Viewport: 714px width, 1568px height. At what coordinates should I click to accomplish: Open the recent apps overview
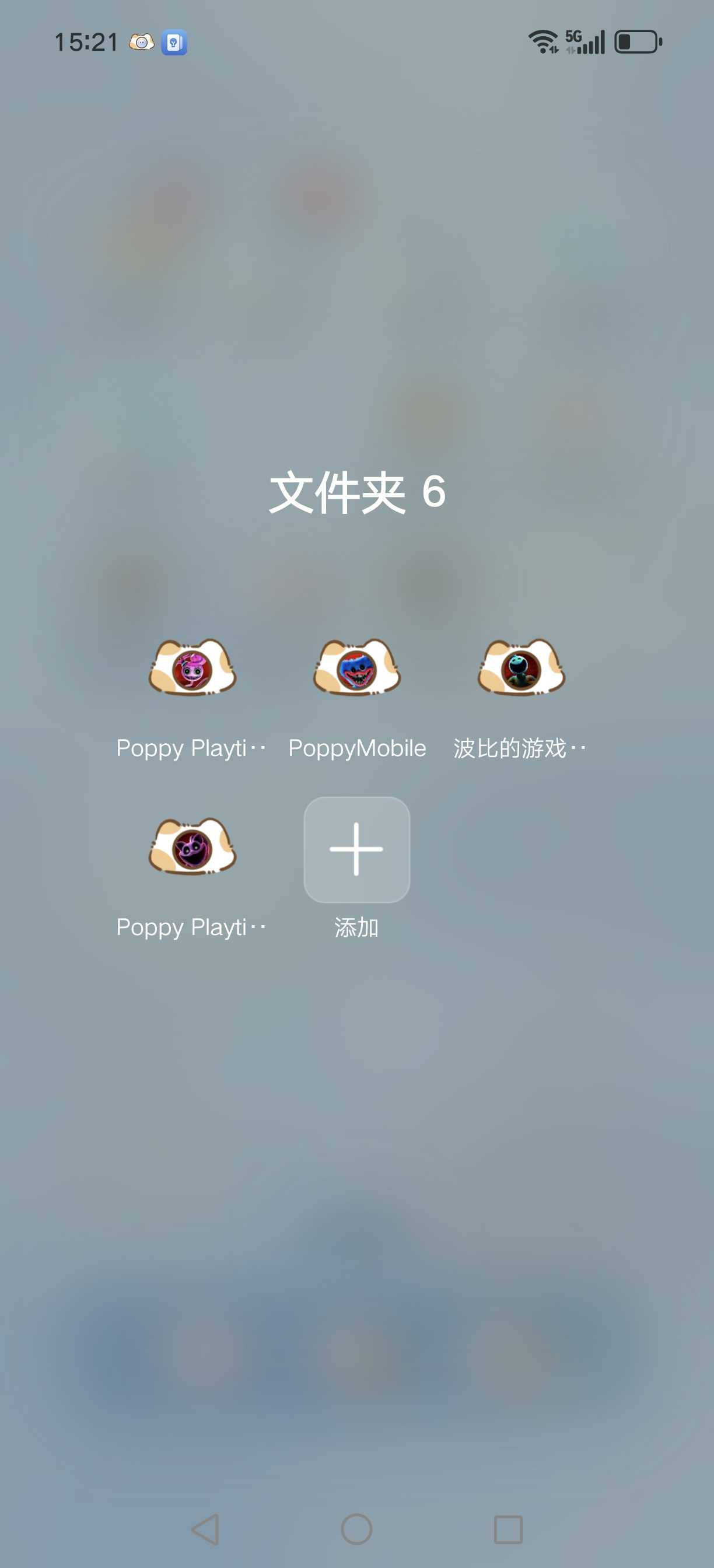coord(508,1529)
